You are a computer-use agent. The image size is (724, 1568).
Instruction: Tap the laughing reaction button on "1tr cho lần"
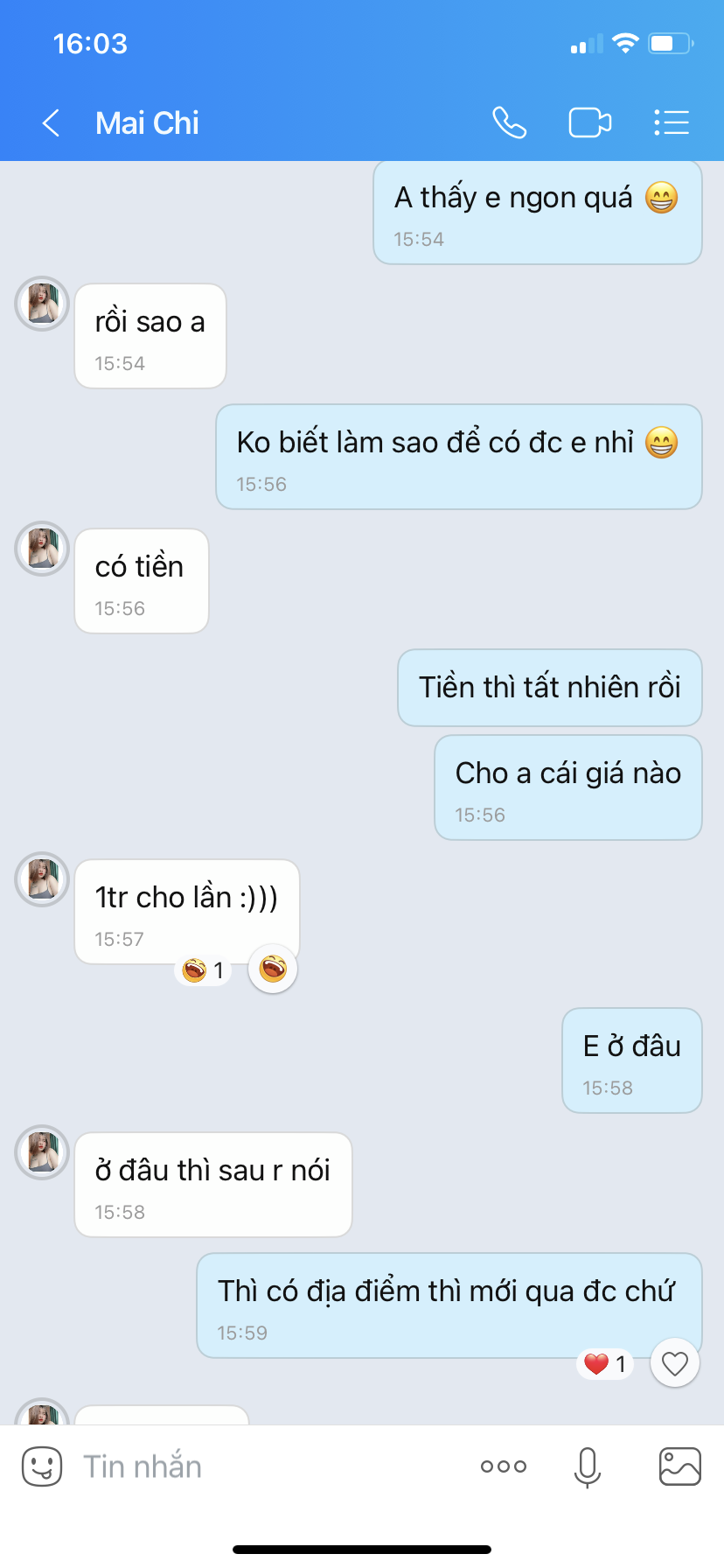click(273, 969)
